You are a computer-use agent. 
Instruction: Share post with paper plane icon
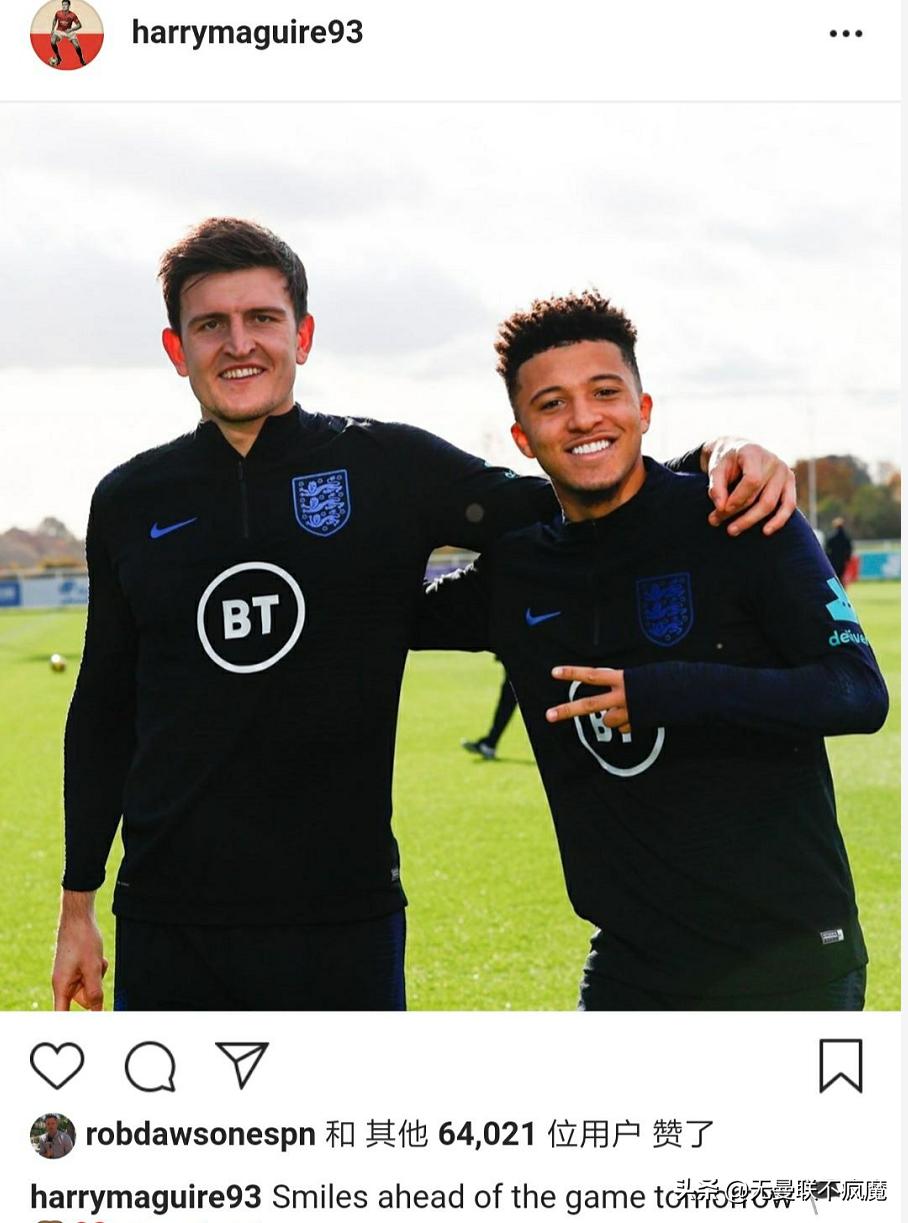tap(242, 1065)
